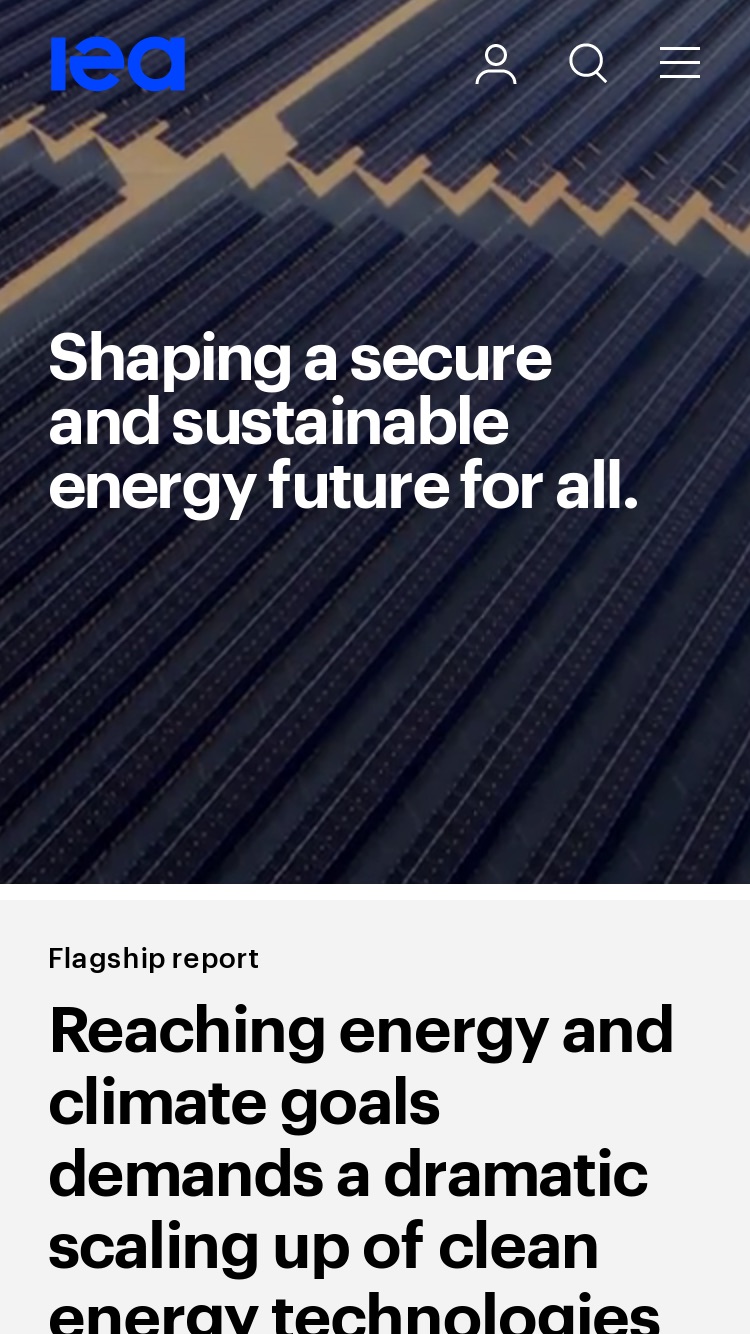Open the flagship report on clean energy technologies
Screen dimensions: 750x1334
point(361,1165)
